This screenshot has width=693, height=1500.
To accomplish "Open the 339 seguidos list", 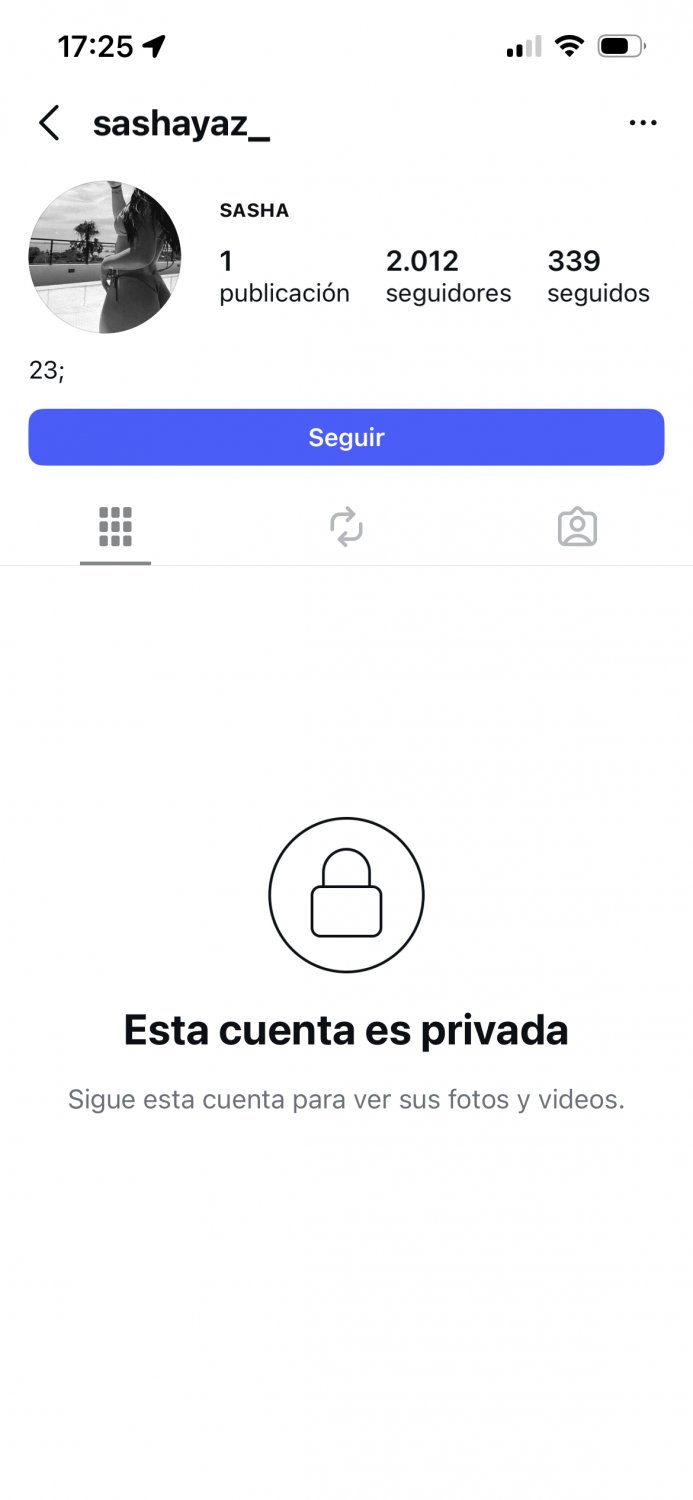I will coord(598,276).
